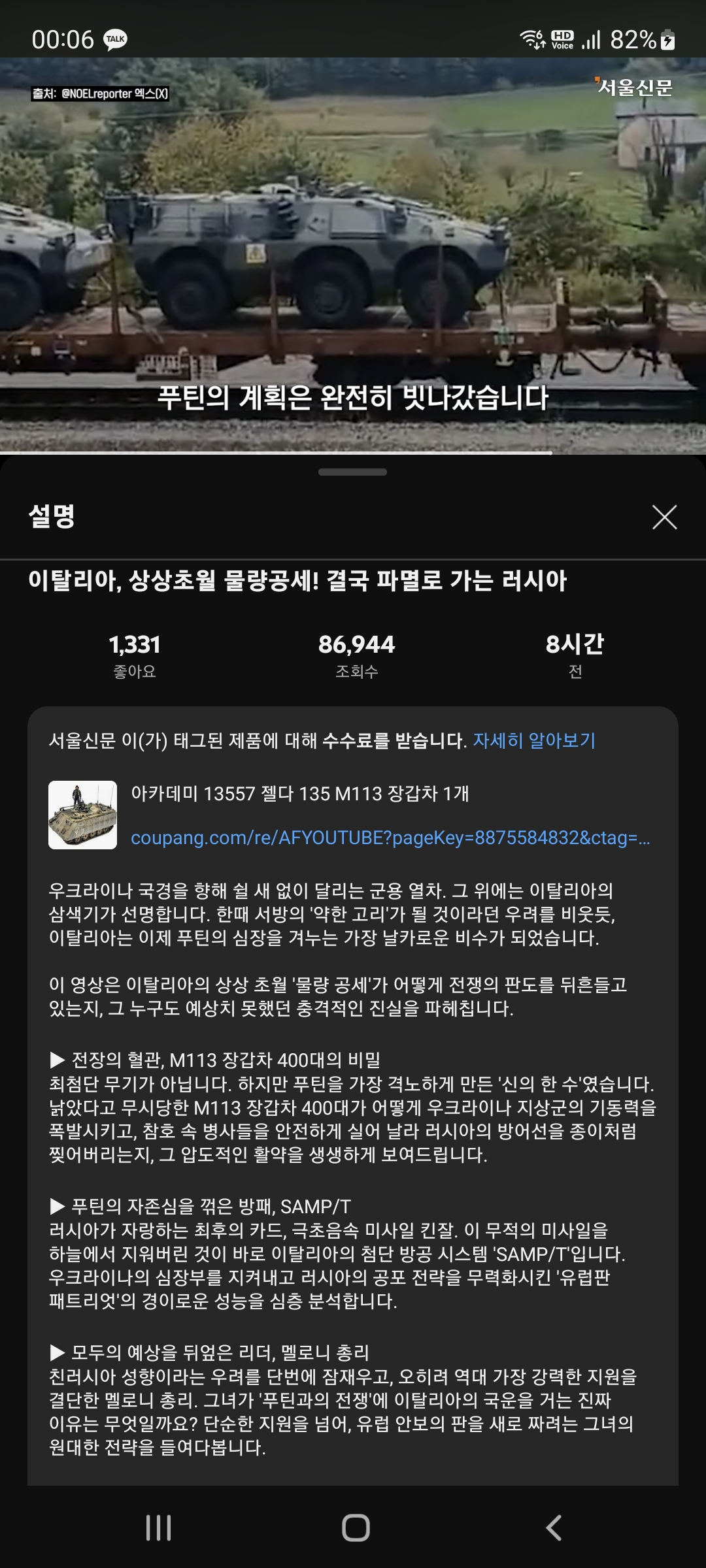
Task: Go to home screen via home button
Action: point(356,1528)
